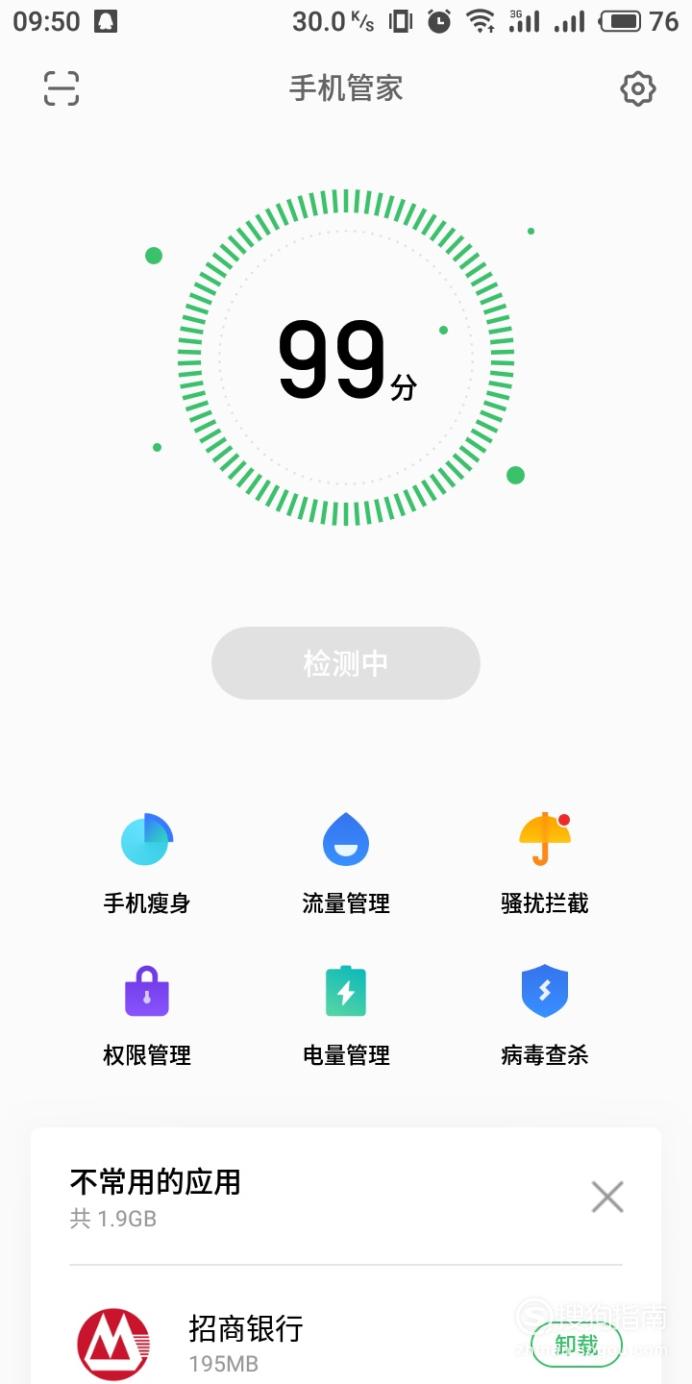Open 电量管理 battery management

[346, 1016]
